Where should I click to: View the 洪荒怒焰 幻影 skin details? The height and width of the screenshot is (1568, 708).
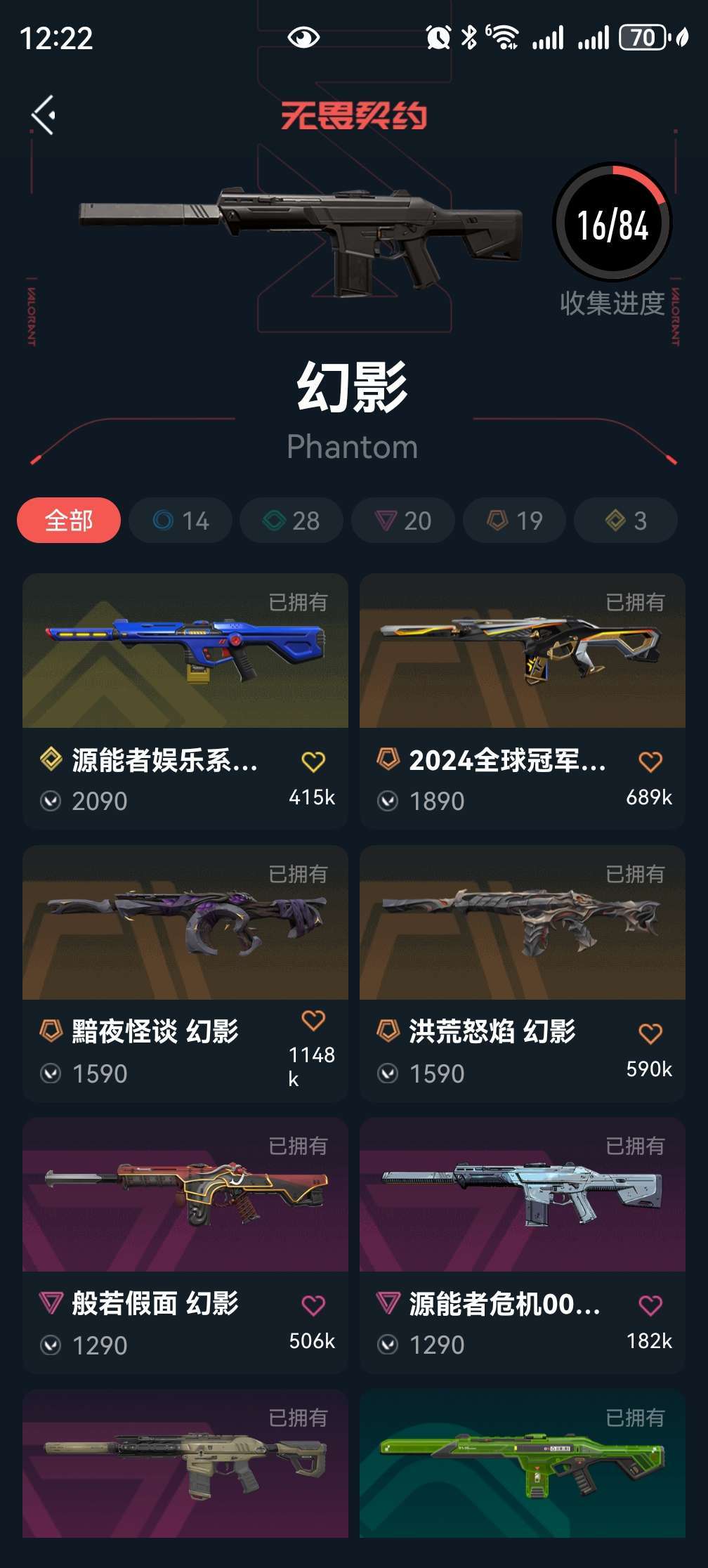click(523, 923)
